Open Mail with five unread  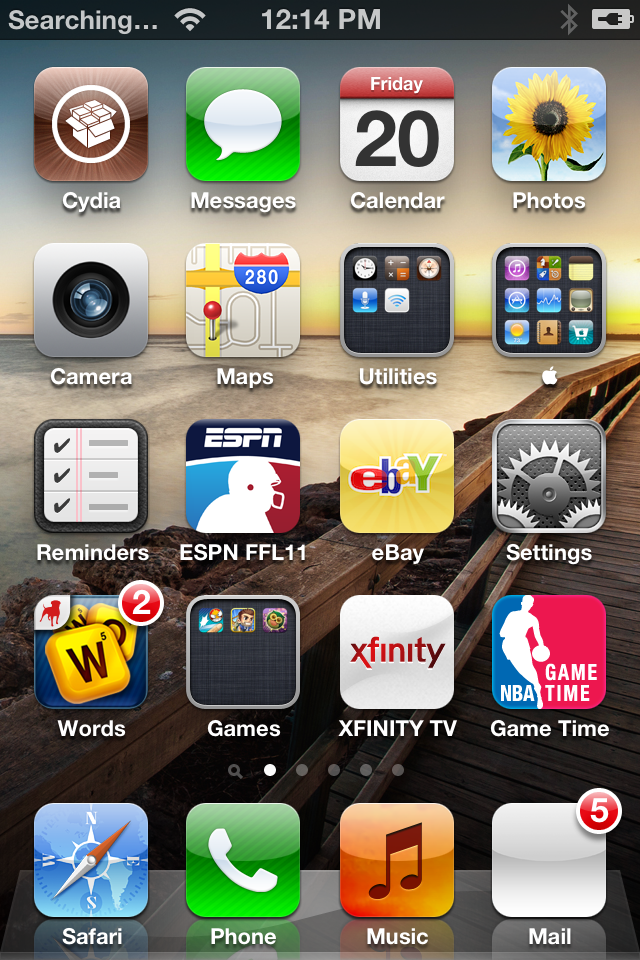coord(549,860)
